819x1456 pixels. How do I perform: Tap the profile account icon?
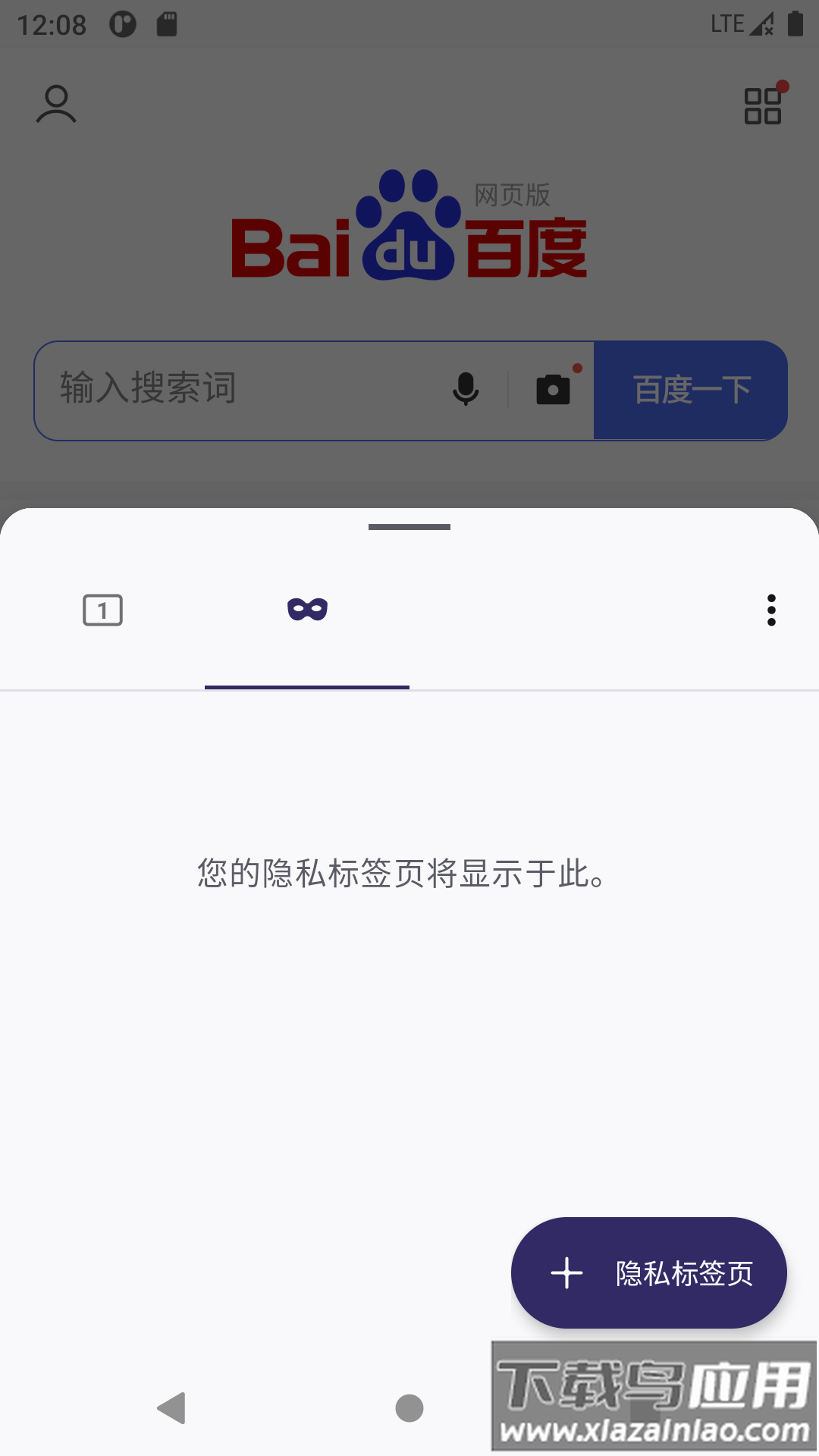[x=57, y=105]
